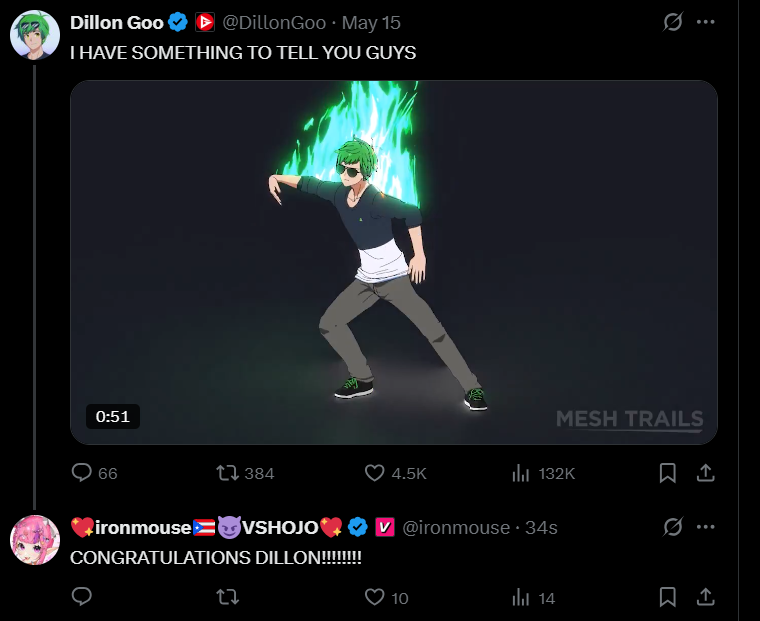Share Dillon Goo's post

click(x=705, y=473)
